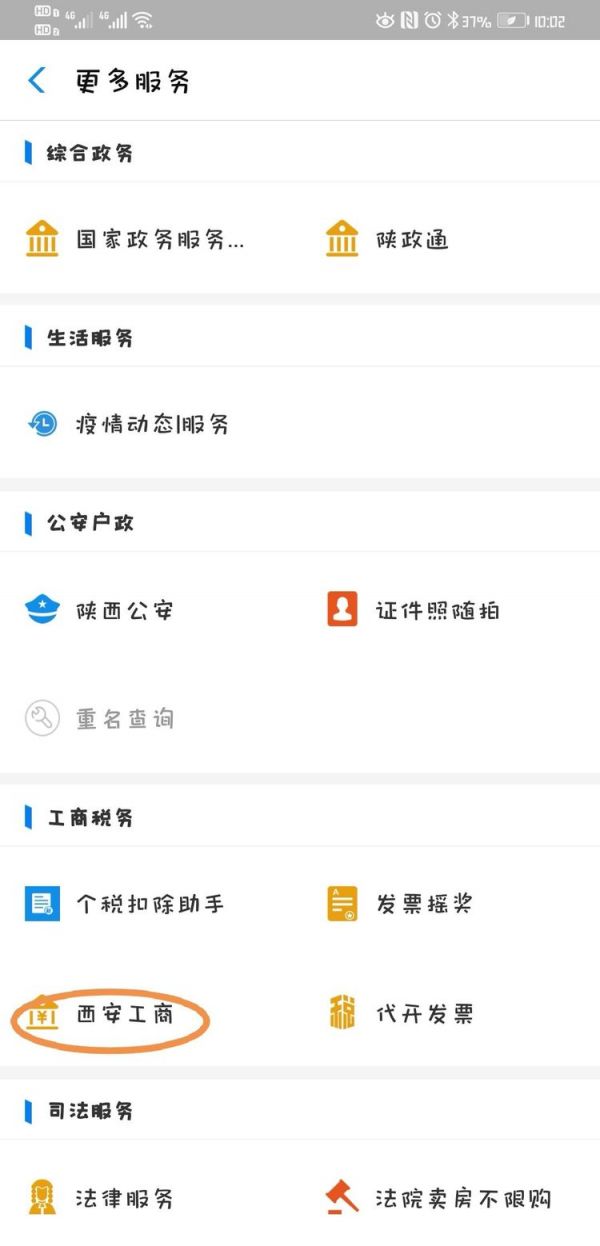
Task: Open 疫情动态服务
Action: tap(128, 424)
